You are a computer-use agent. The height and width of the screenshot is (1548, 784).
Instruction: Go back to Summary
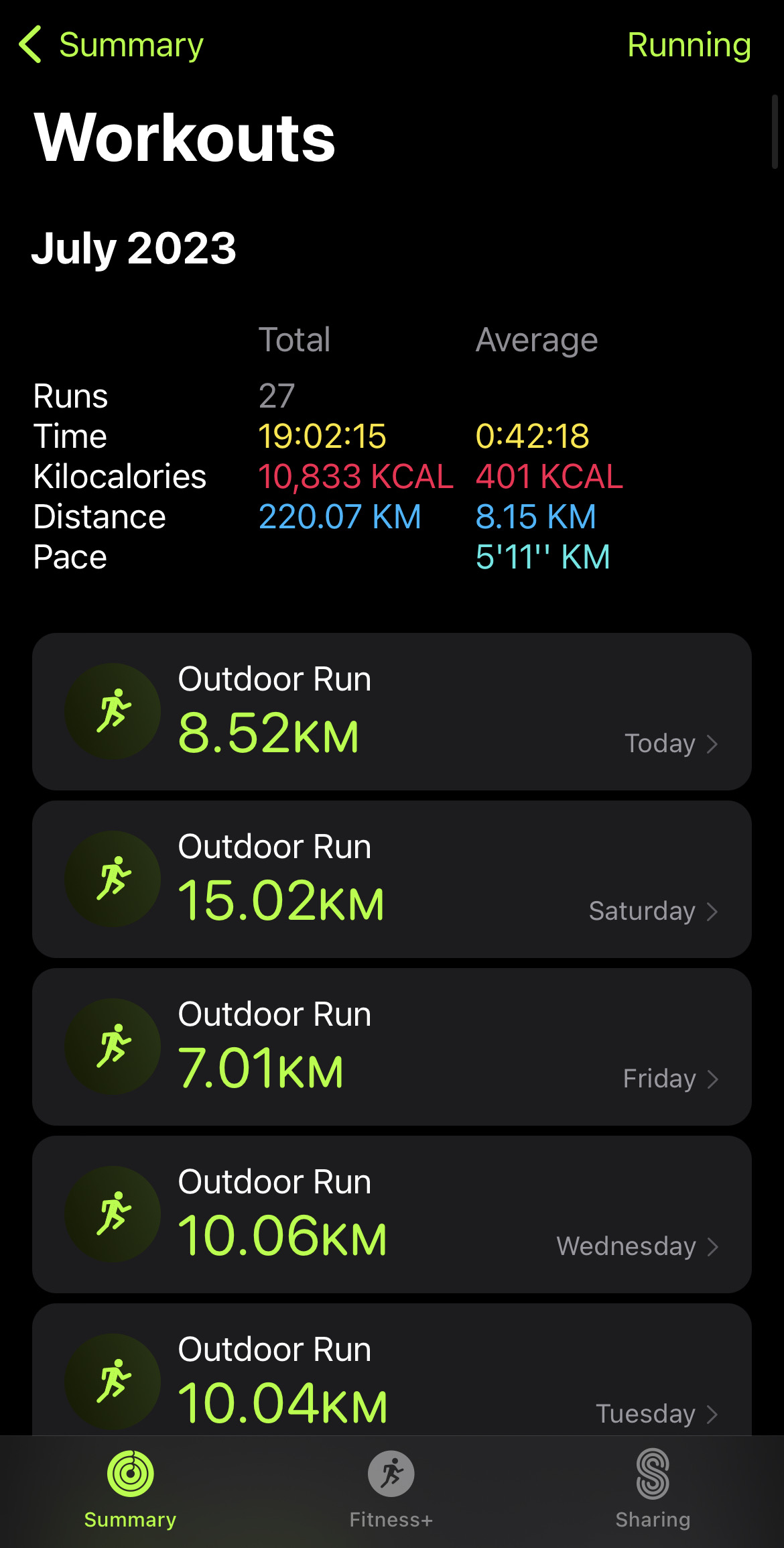click(111, 46)
